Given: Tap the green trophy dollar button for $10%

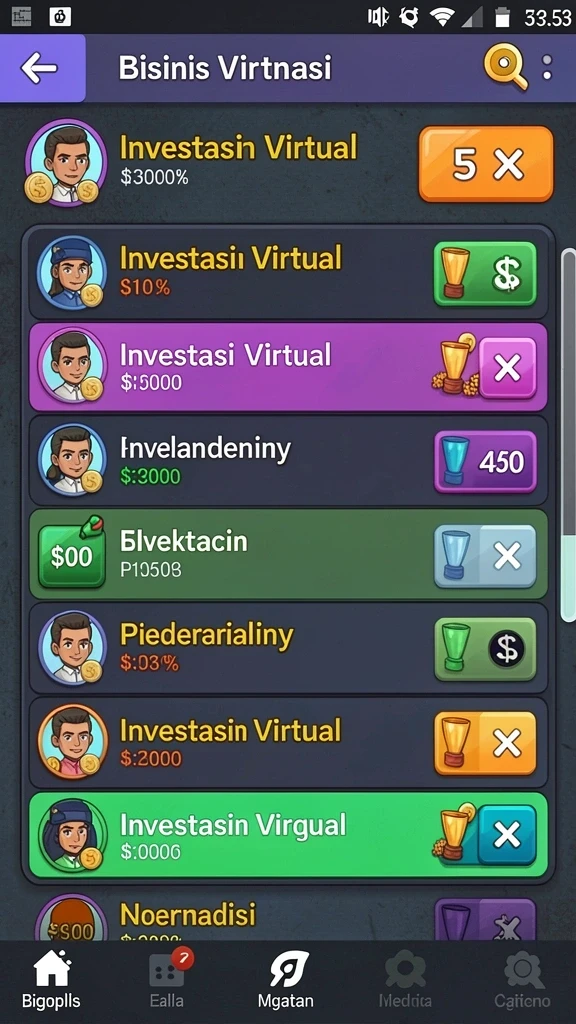Looking at the screenshot, I should [x=485, y=274].
